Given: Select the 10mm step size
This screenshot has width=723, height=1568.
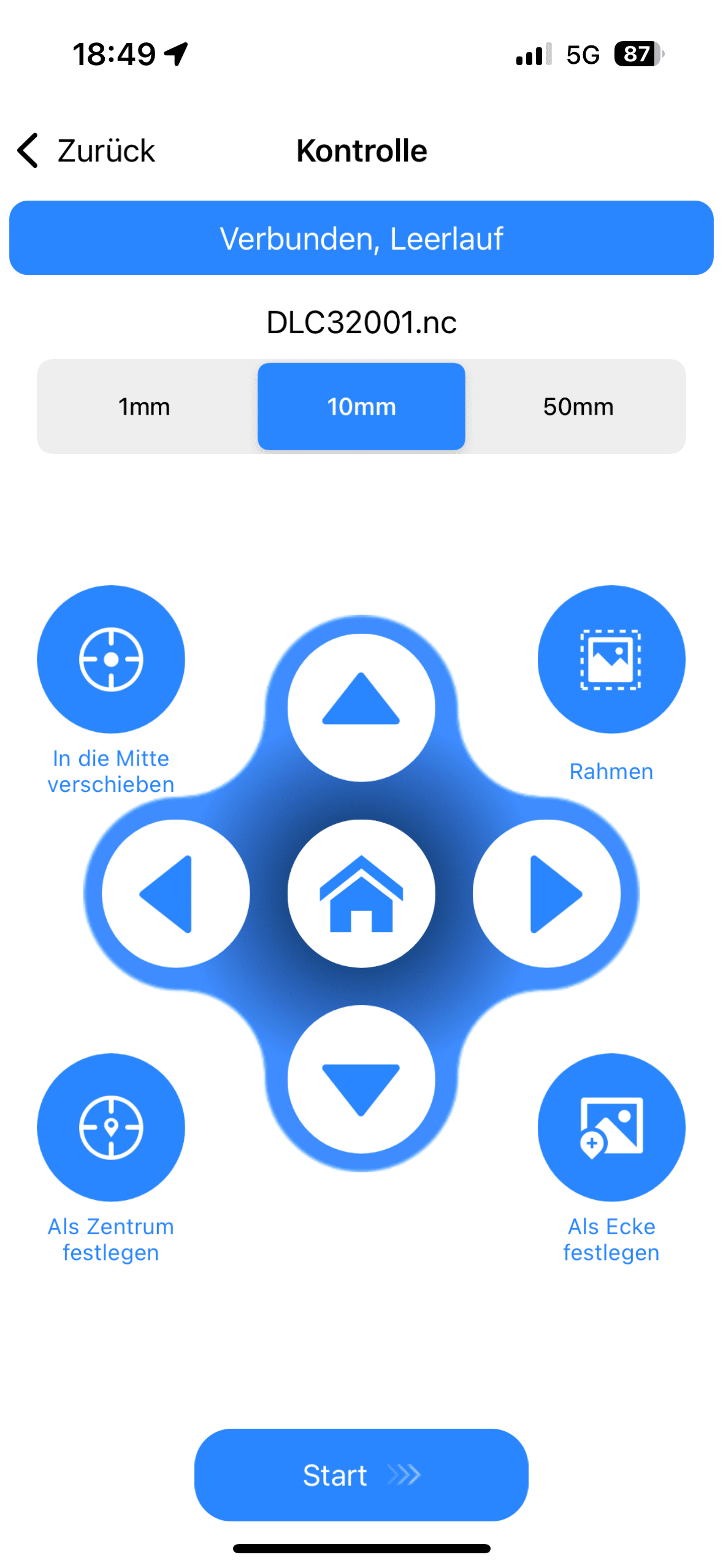Looking at the screenshot, I should [361, 407].
